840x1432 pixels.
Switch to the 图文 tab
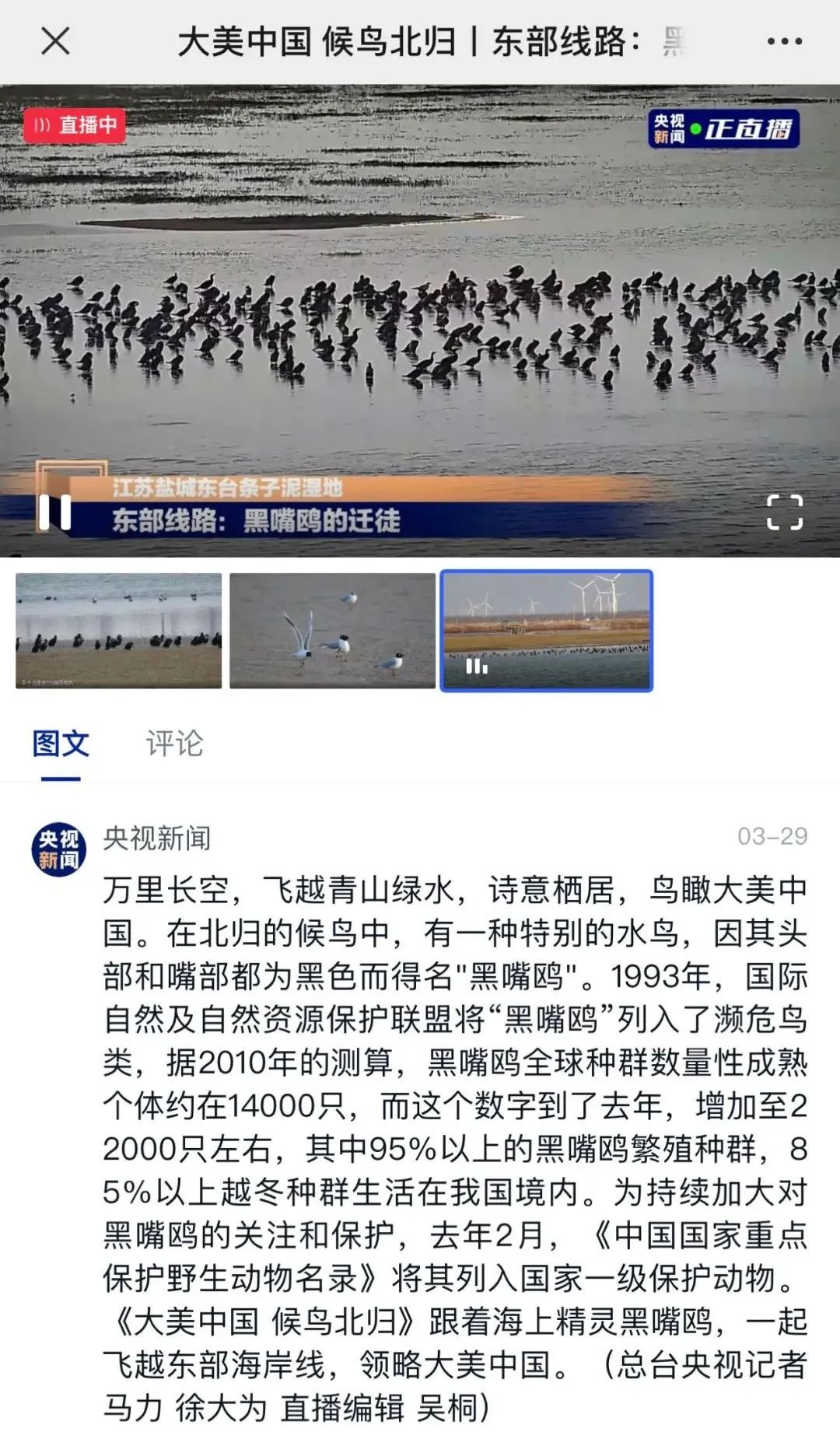click(x=61, y=744)
